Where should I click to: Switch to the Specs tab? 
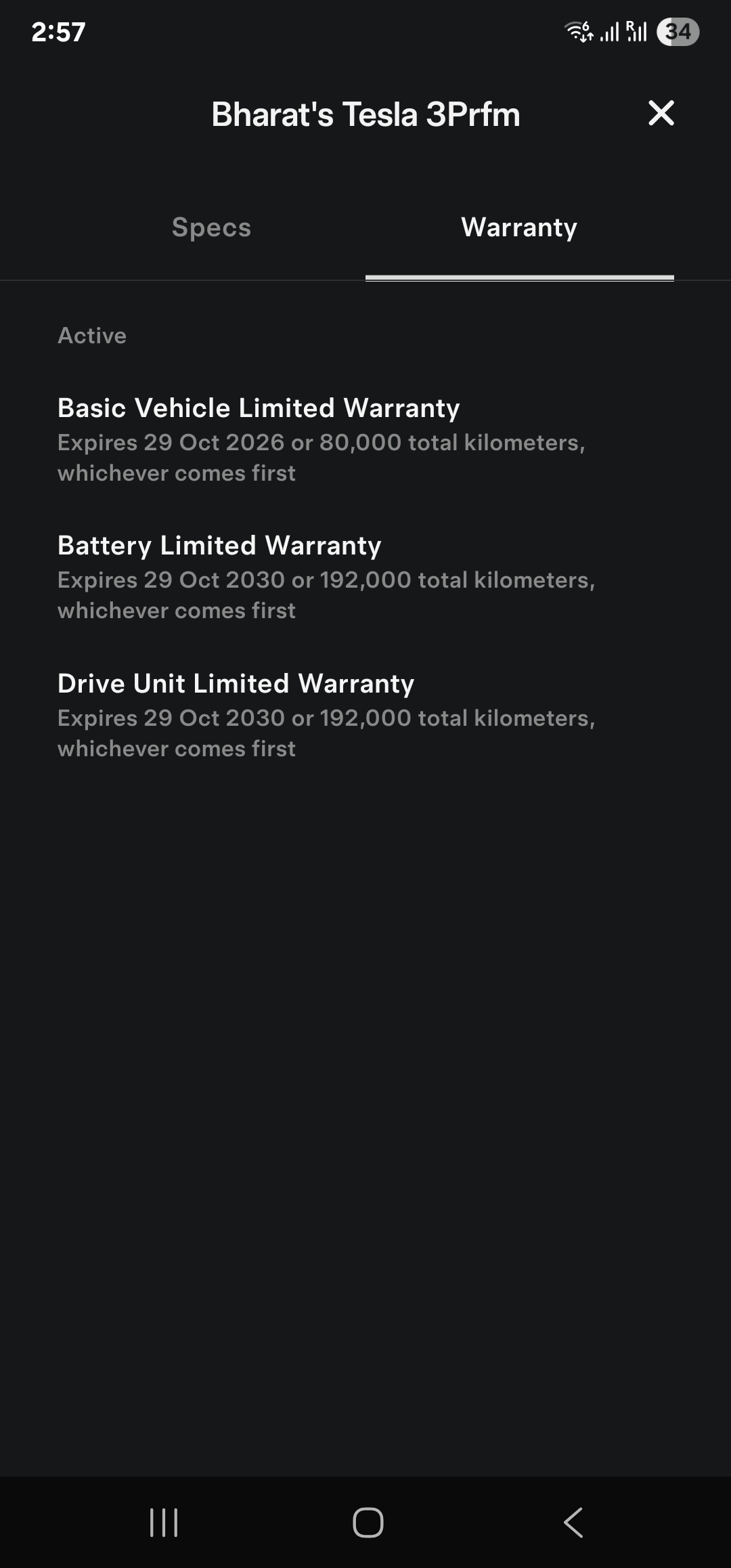(211, 227)
